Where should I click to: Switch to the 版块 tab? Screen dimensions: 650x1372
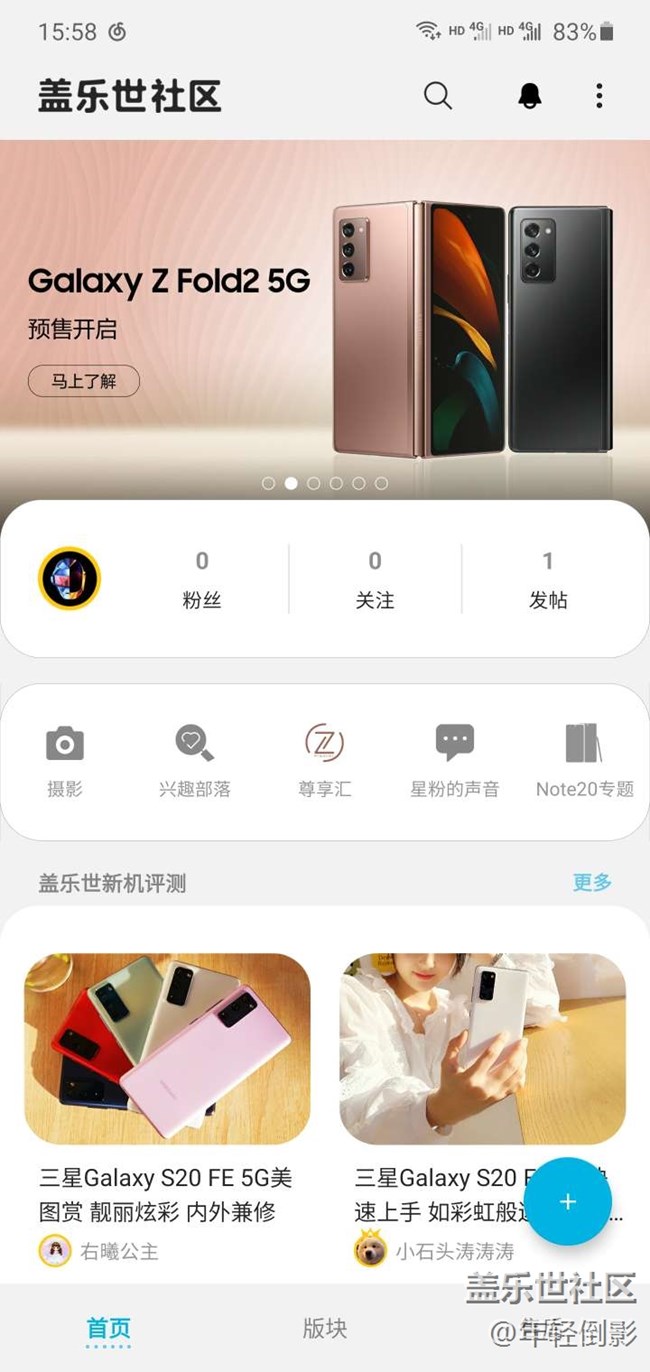(325, 1328)
